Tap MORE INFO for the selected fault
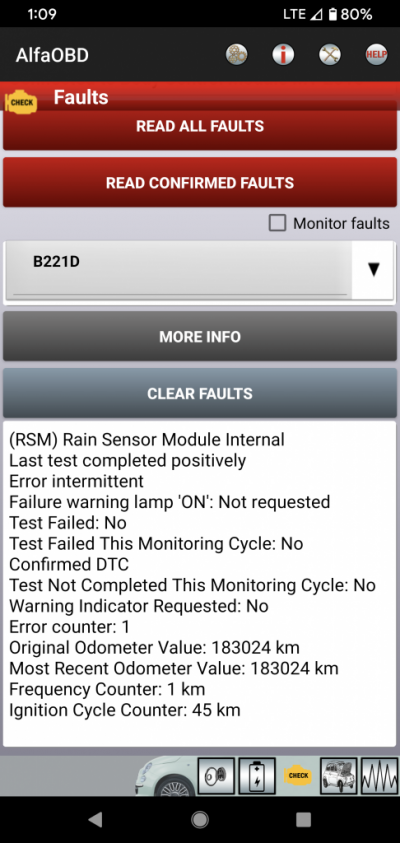The image size is (400, 843). (x=200, y=337)
